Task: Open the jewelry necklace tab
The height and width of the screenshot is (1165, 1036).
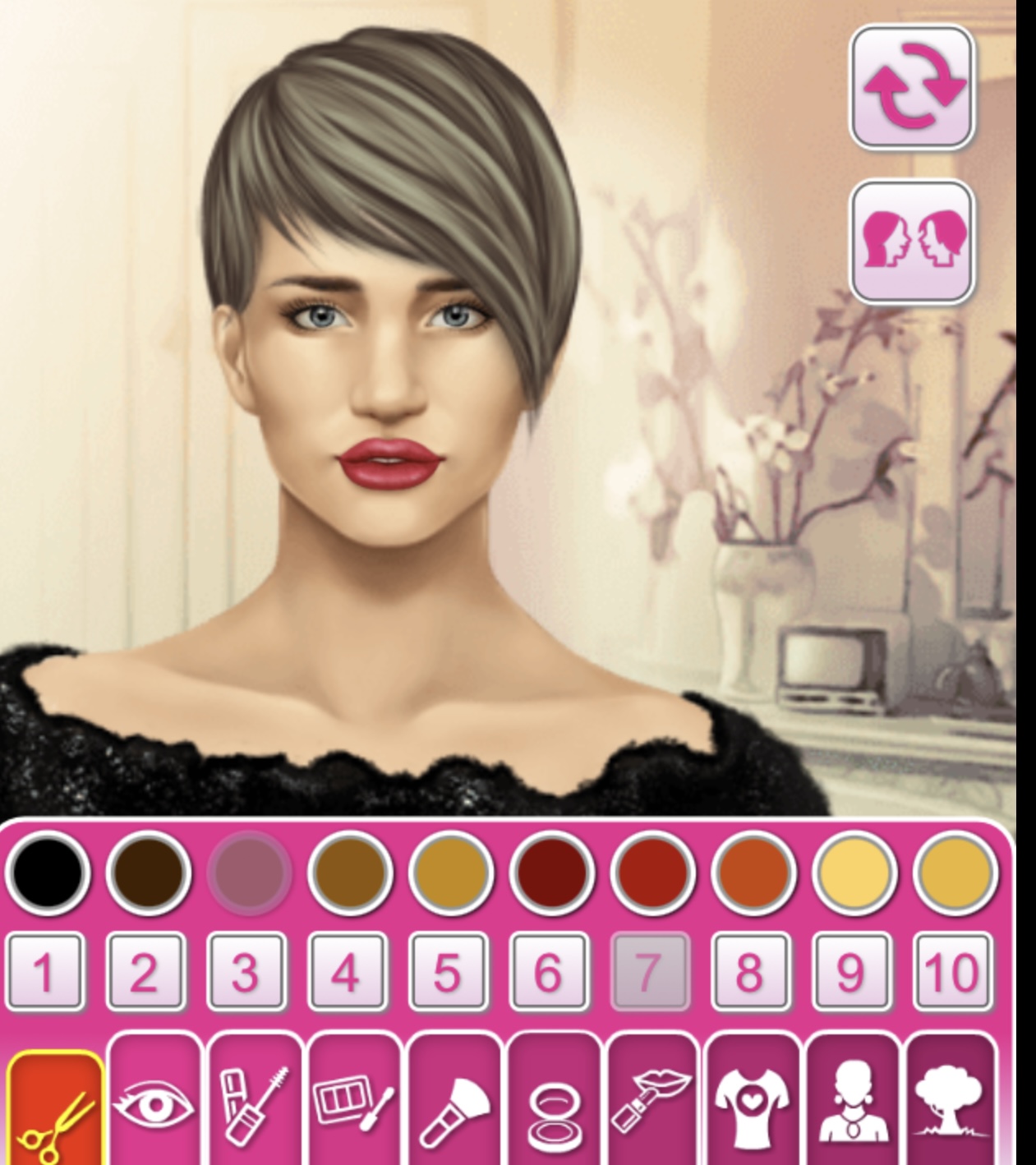Action: (853, 1103)
